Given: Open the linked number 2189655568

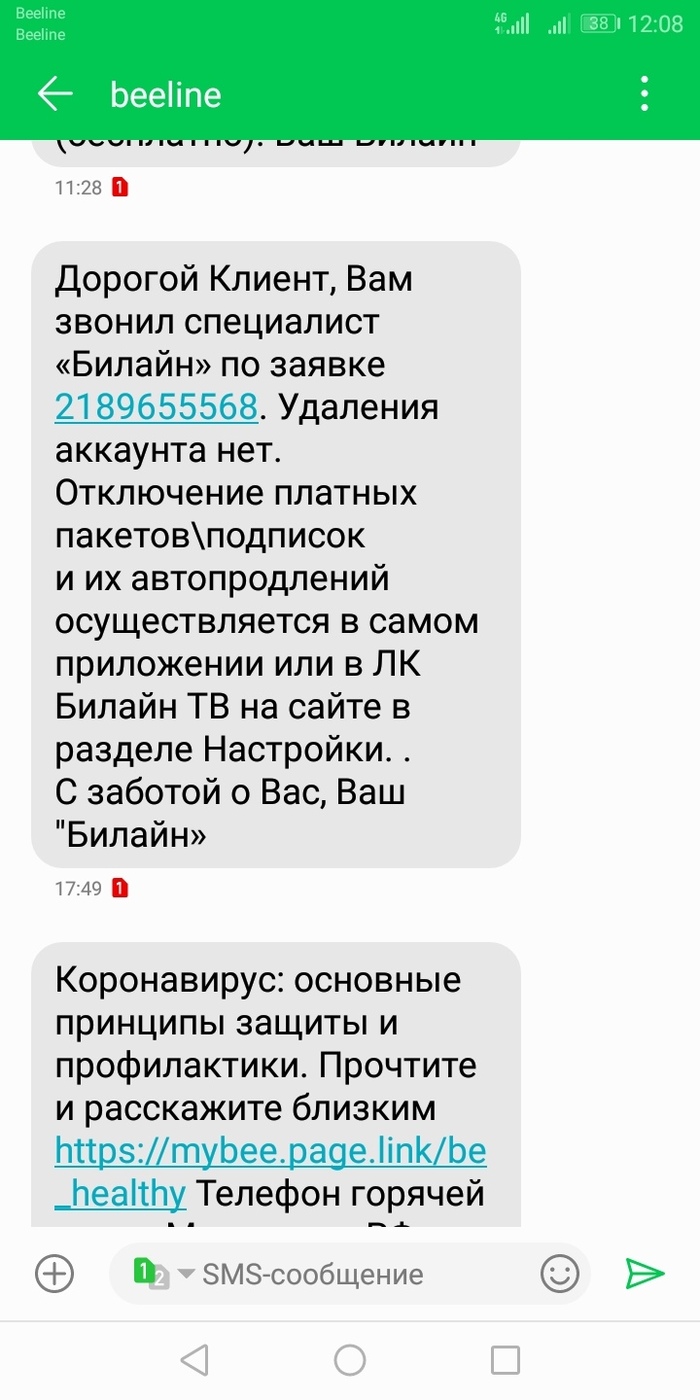Looking at the screenshot, I should [x=156, y=408].
